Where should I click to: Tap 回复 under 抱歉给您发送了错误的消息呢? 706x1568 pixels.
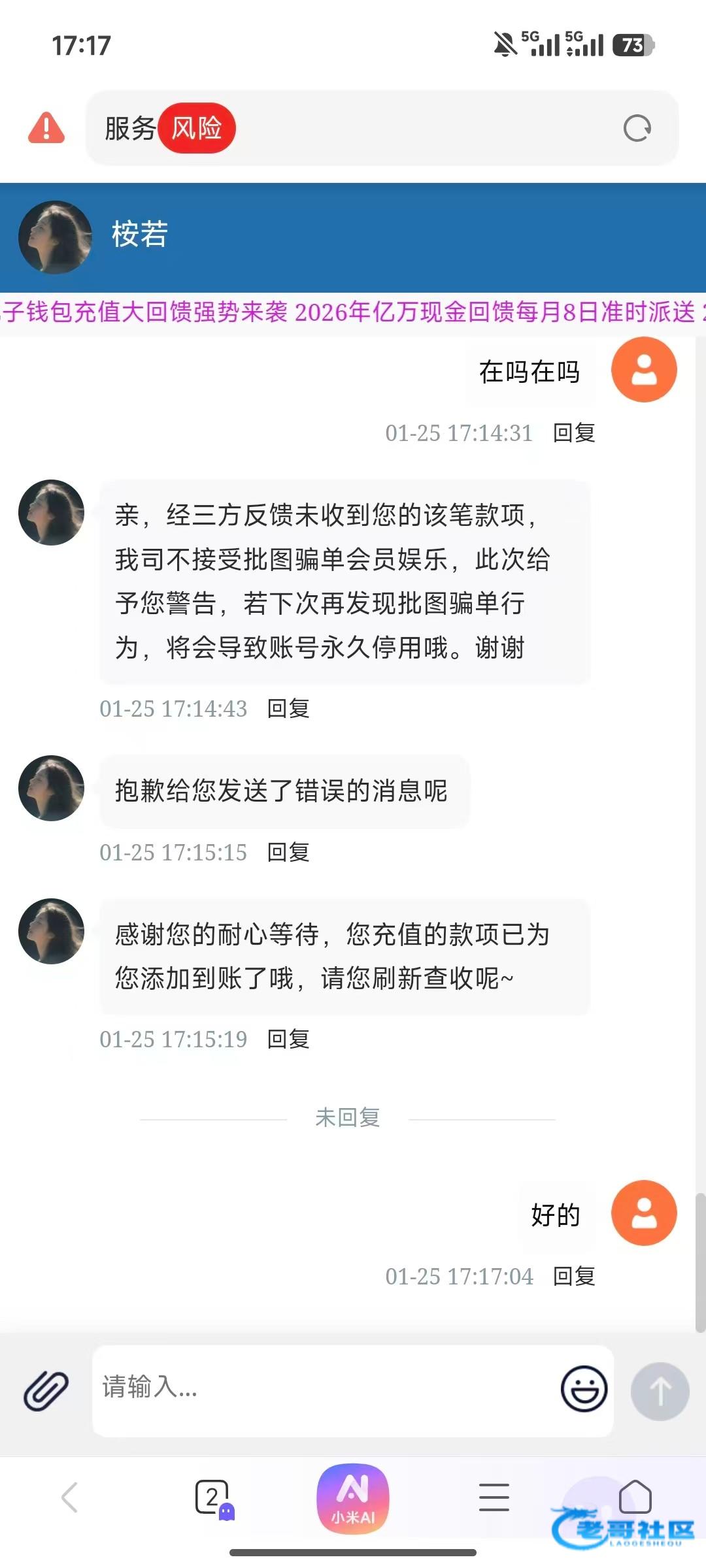coord(288,853)
